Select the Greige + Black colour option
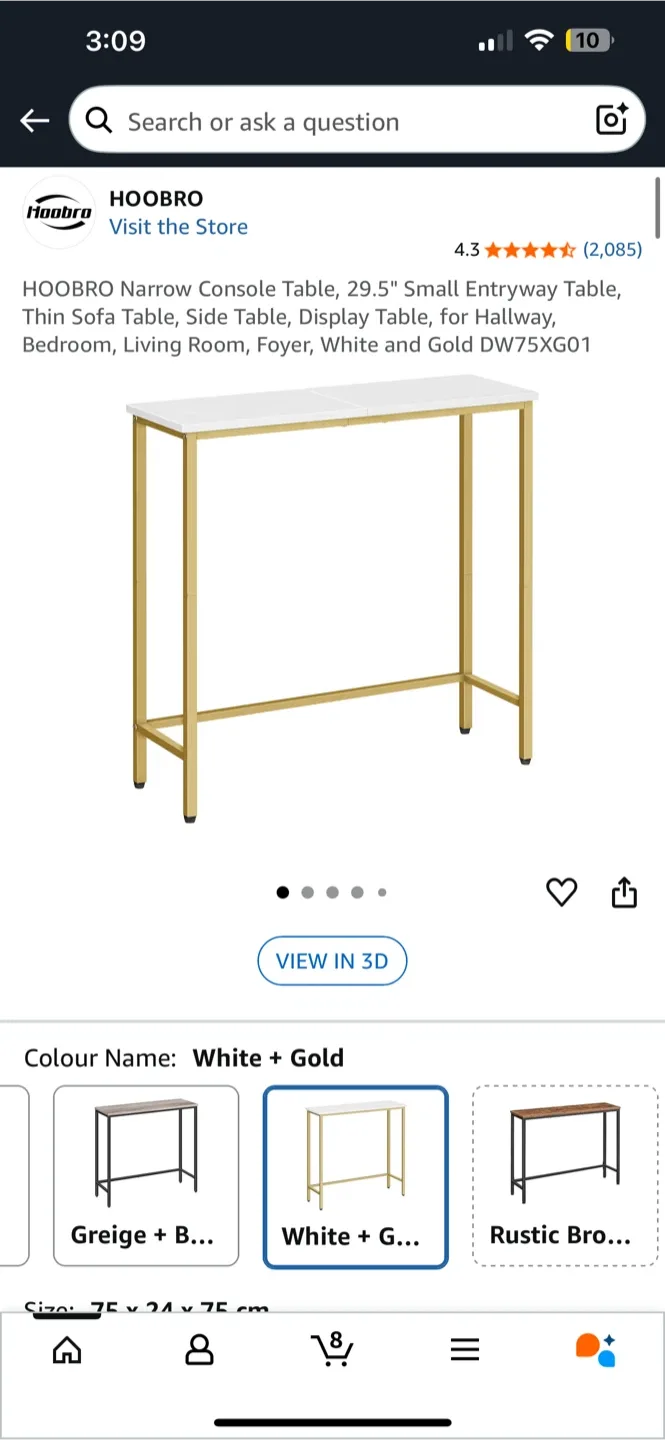665x1440 pixels. pos(146,1176)
